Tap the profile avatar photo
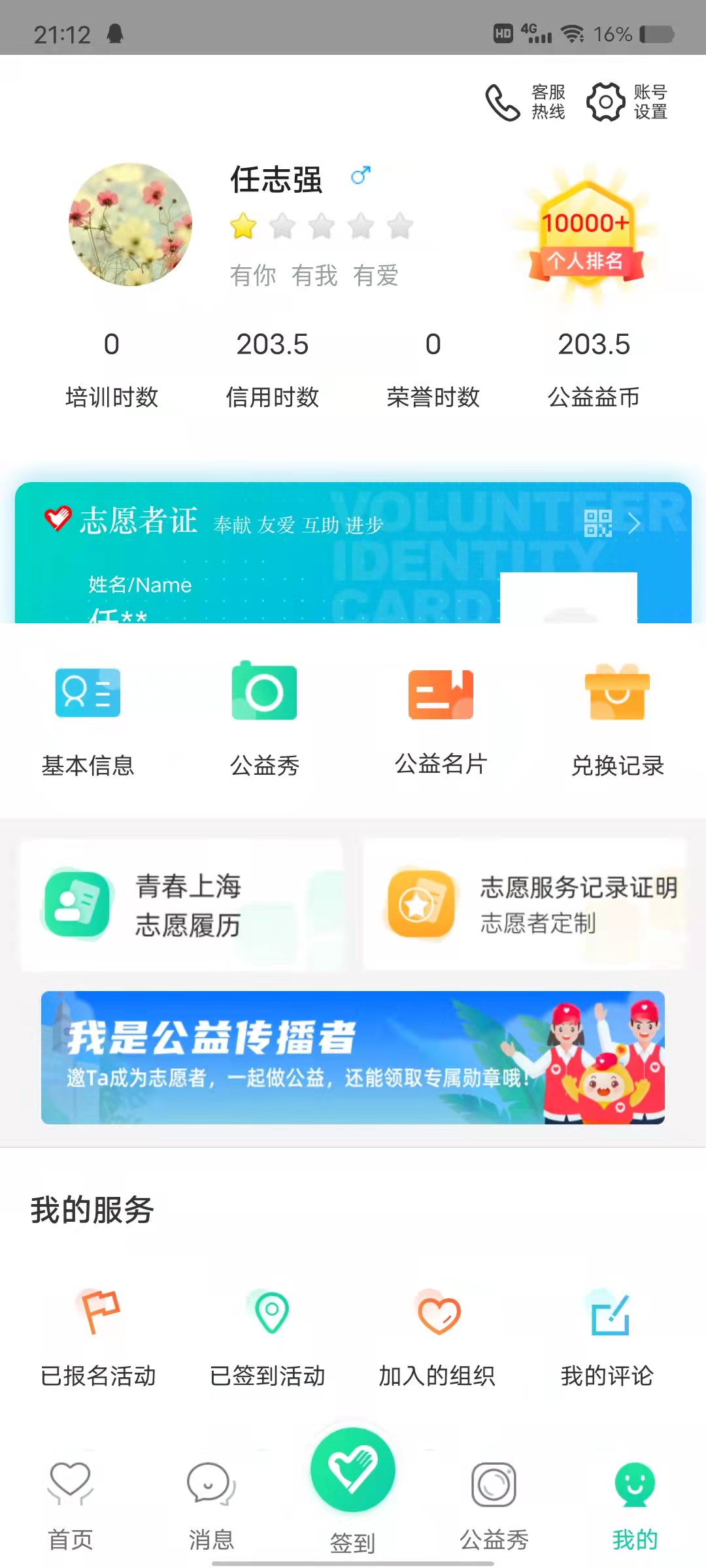 coord(131,224)
